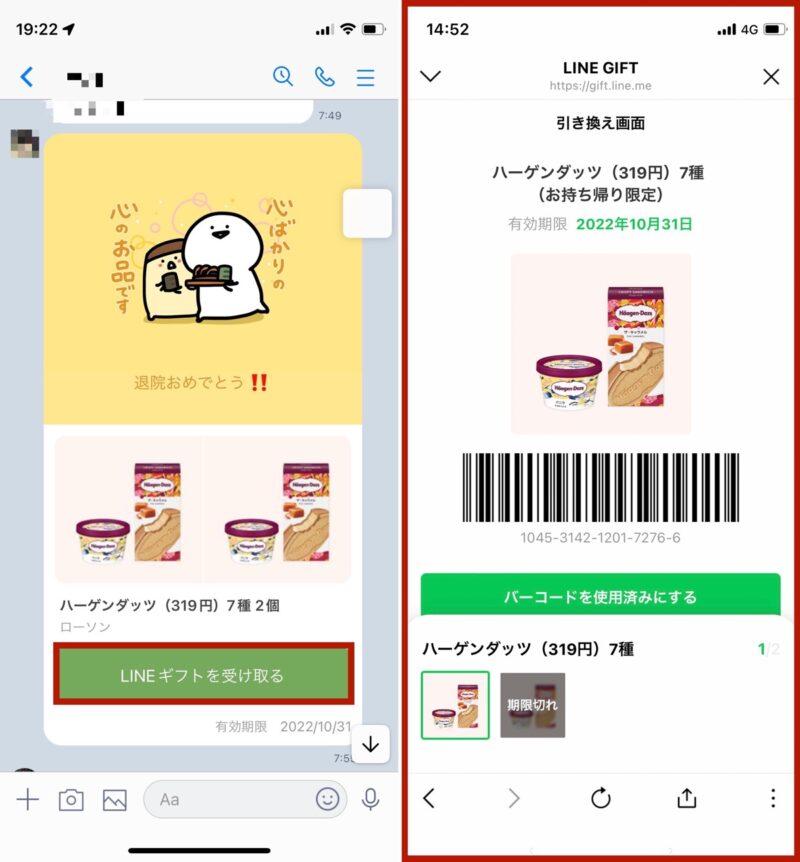
Task: Open the chat hamburger menu
Action: click(x=366, y=76)
